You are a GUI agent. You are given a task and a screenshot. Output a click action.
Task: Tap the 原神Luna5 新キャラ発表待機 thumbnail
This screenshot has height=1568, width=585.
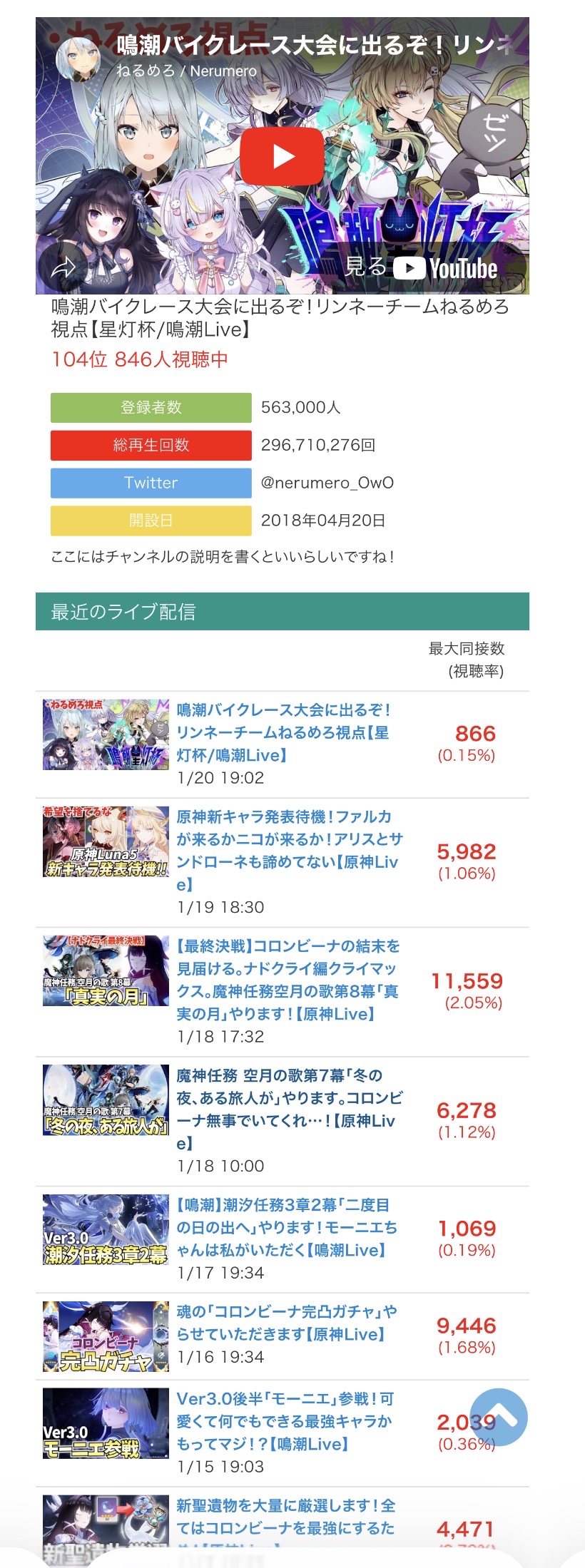point(106,841)
